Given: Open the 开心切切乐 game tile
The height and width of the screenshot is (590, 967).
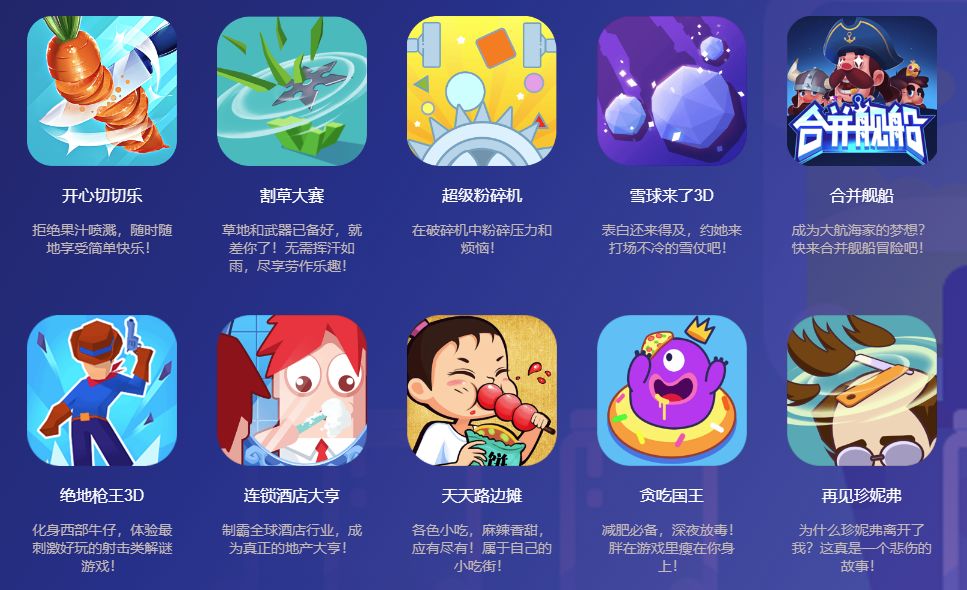Looking at the screenshot, I should tap(102, 91).
